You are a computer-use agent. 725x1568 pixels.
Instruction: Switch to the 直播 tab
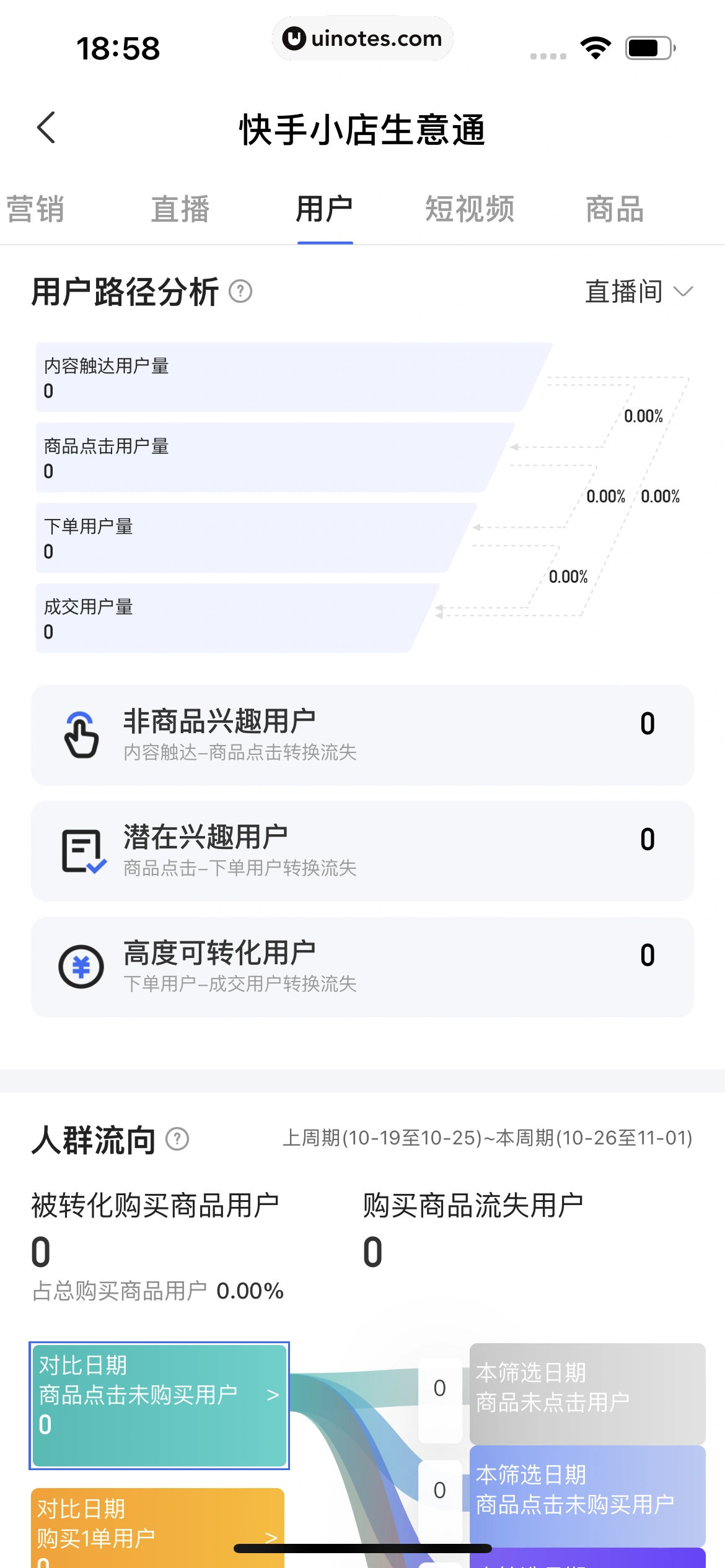(180, 209)
